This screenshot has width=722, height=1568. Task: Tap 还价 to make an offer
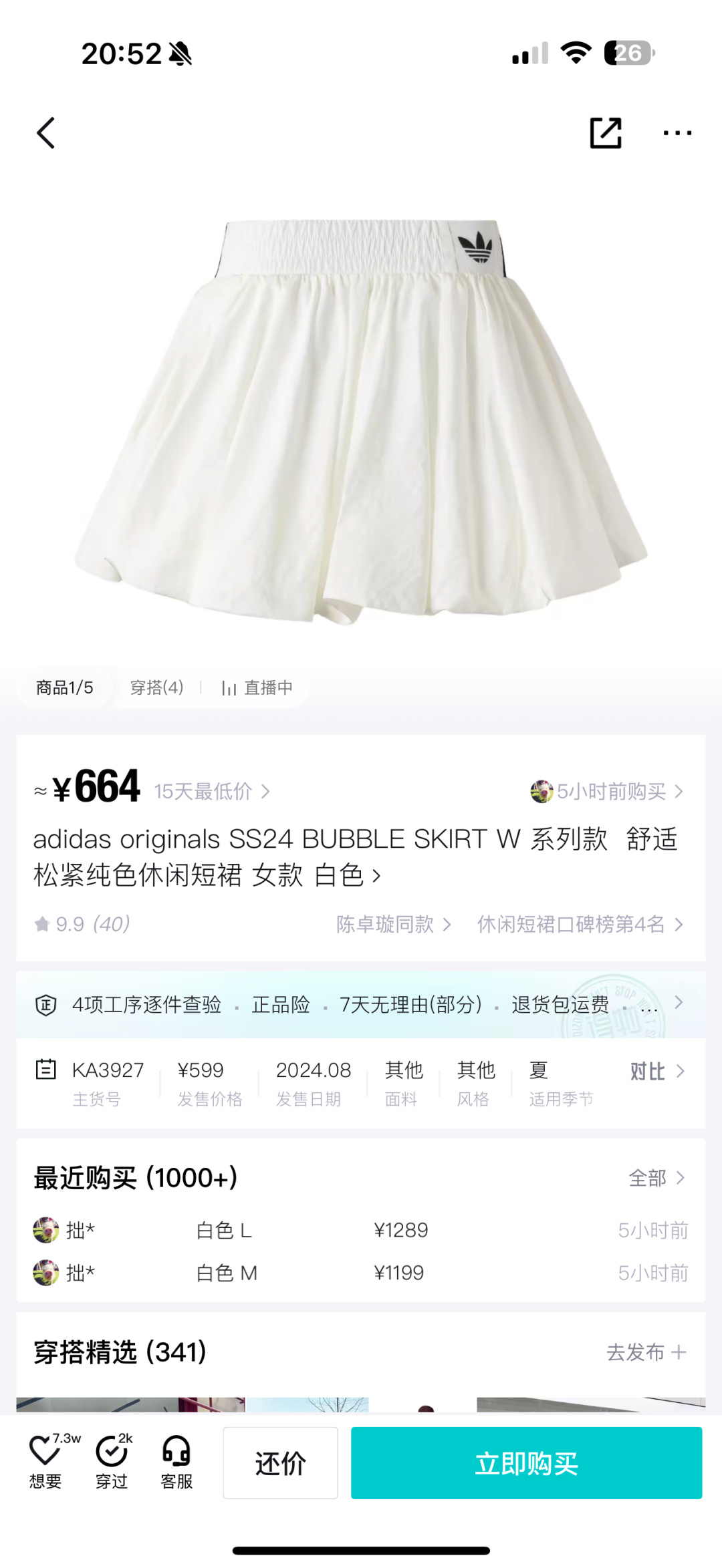280,1463
